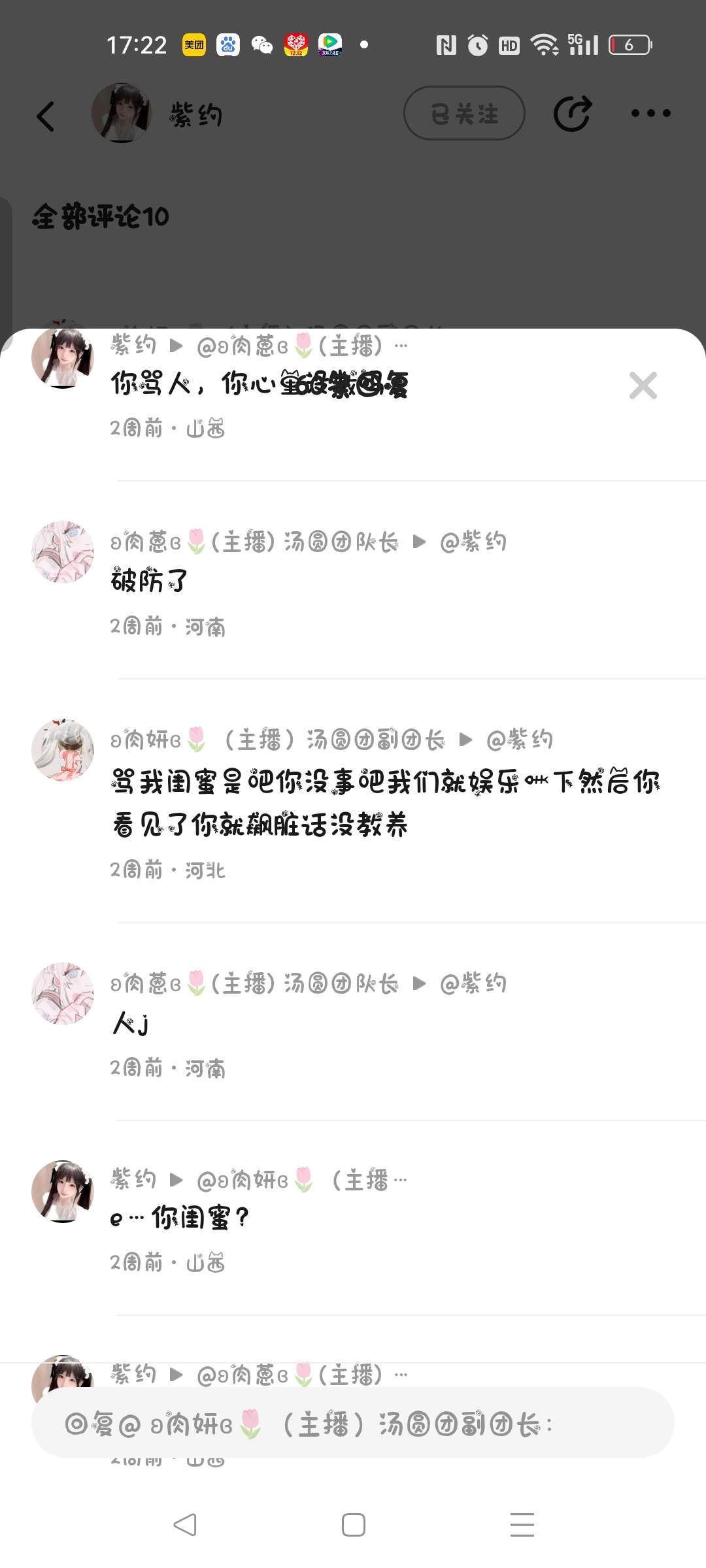Select the comment 人j to reply

point(131,1023)
